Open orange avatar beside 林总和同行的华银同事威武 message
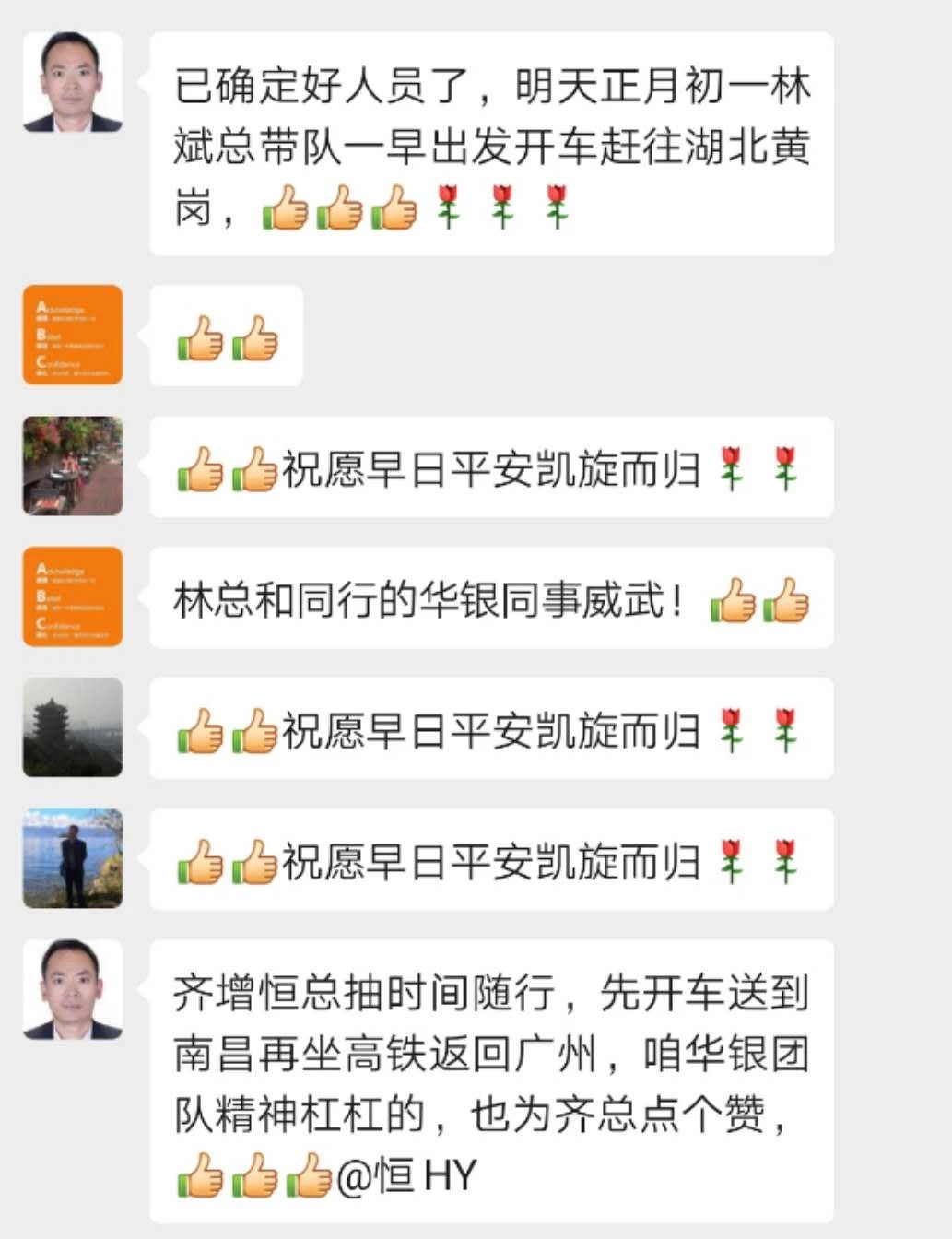Image resolution: width=952 pixels, height=1239 pixels. tap(73, 596)
